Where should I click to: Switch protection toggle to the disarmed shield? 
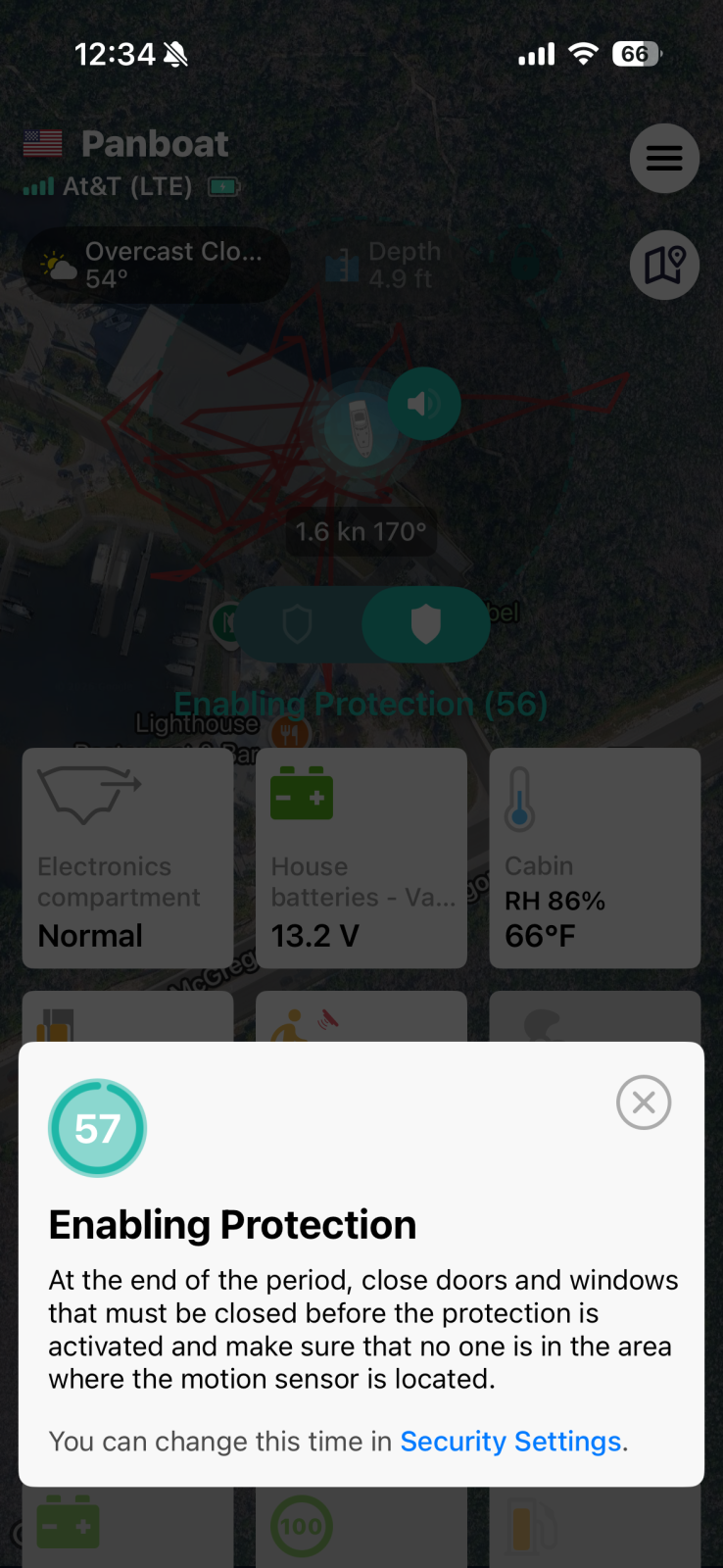[298, 624]
